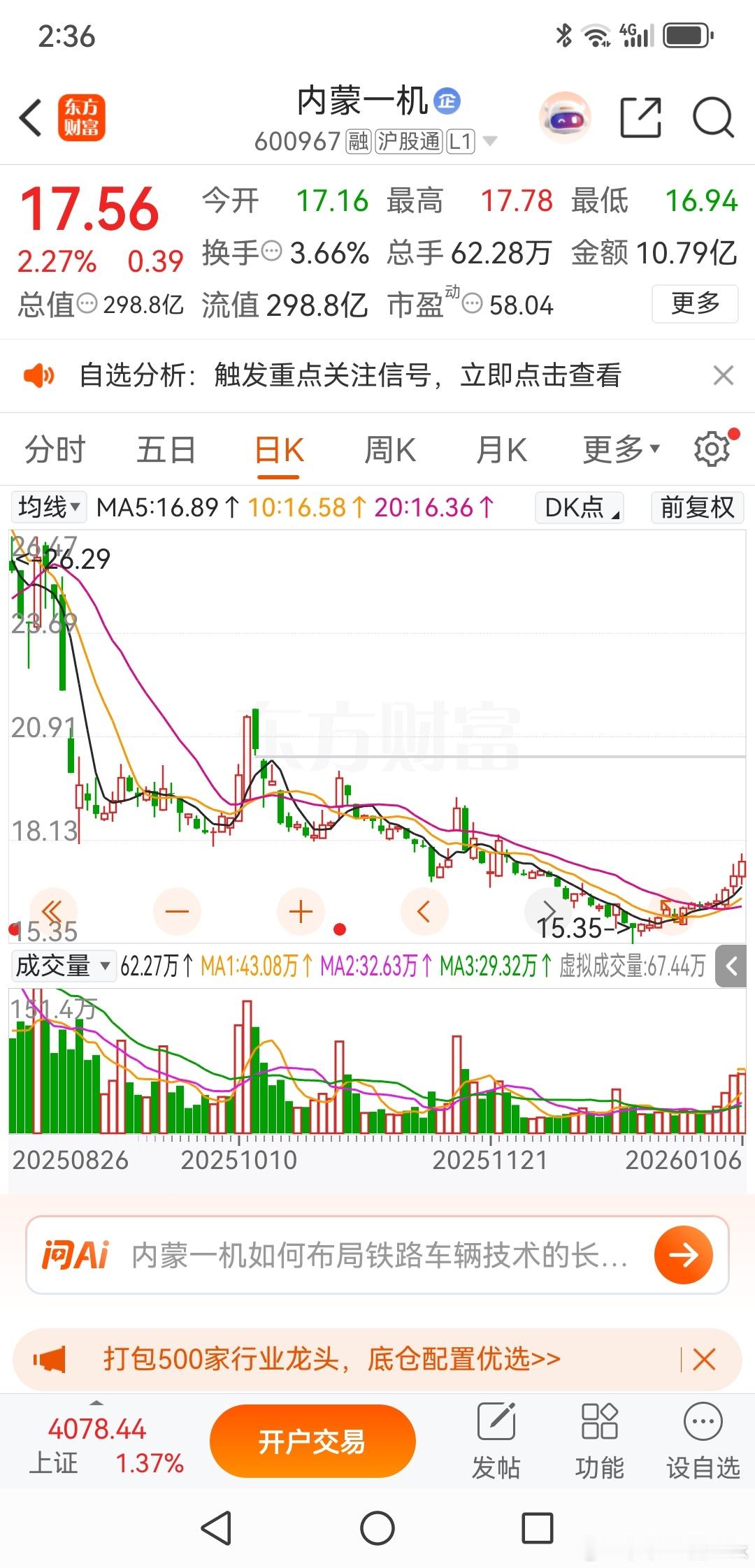
Task: Open the chart settings gear
Action: [x=711, y=448]
